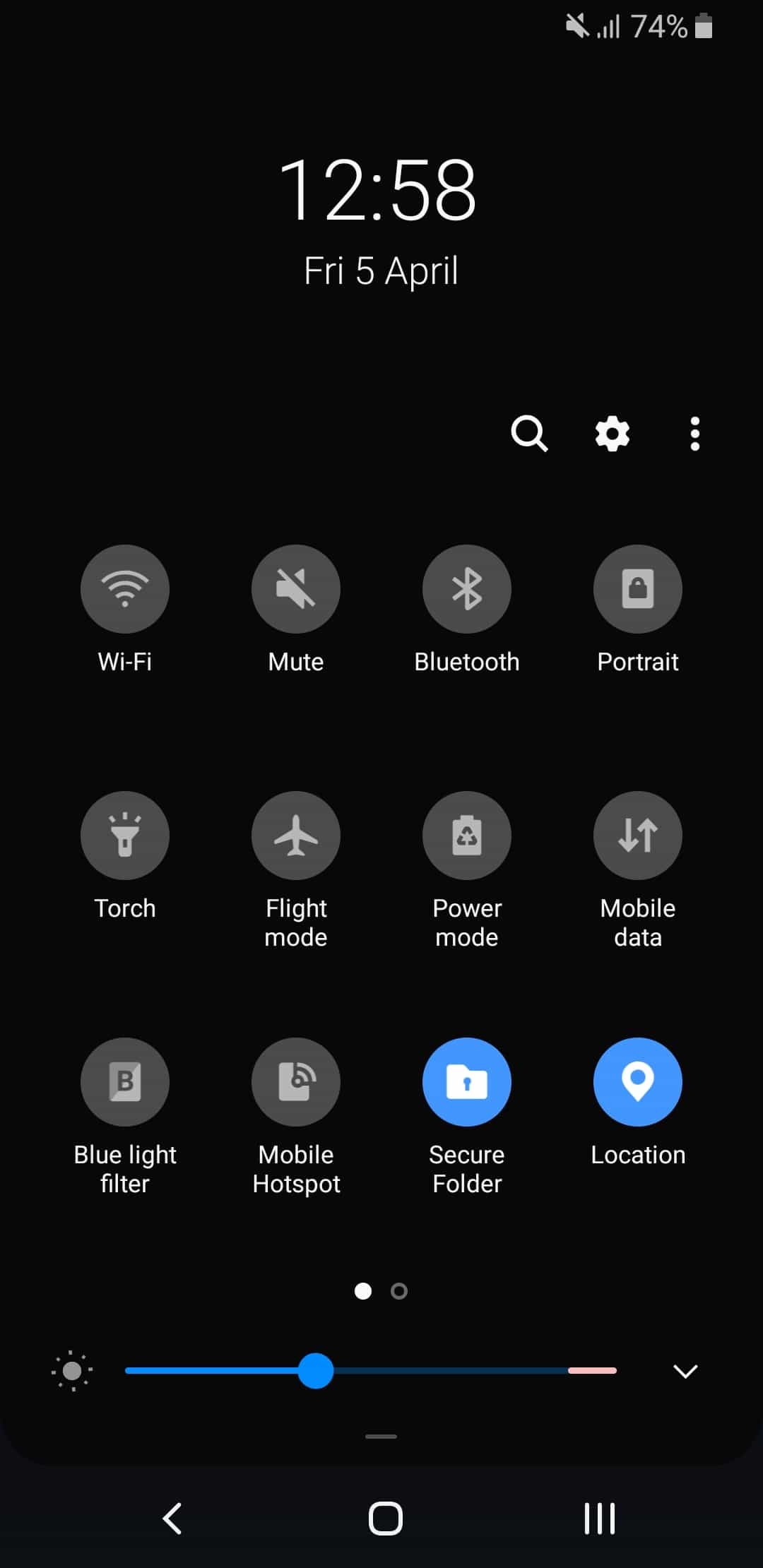
Task: Toggle Portrait screen rotation lock
Action: pyautogui.click(x=638, y=588)
